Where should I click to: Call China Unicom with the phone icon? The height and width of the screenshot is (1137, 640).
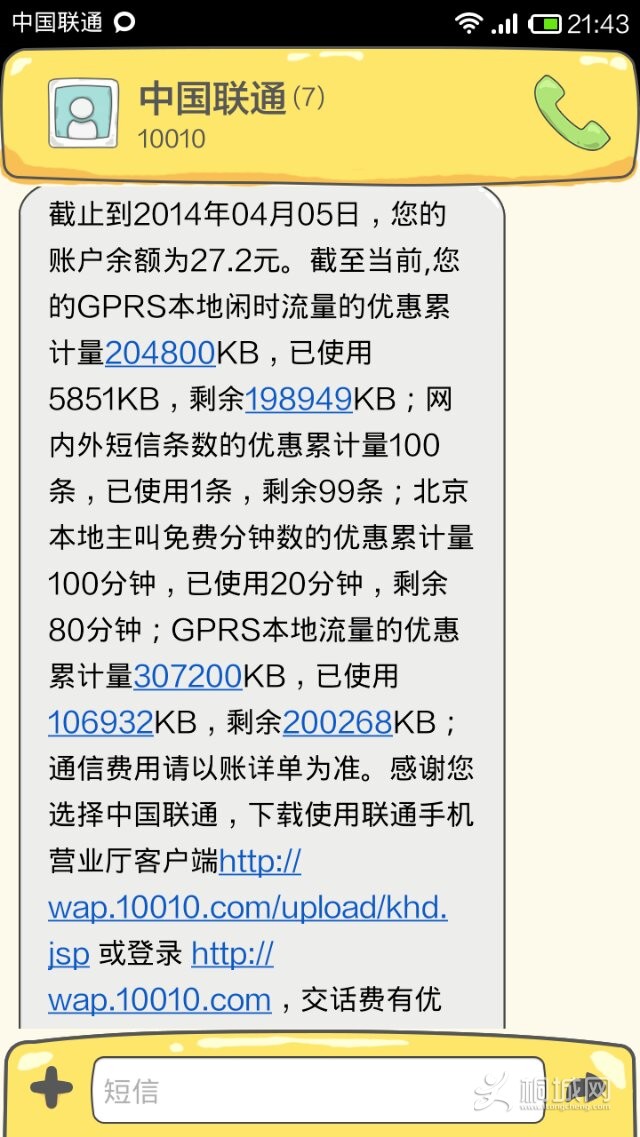point(571,112)
